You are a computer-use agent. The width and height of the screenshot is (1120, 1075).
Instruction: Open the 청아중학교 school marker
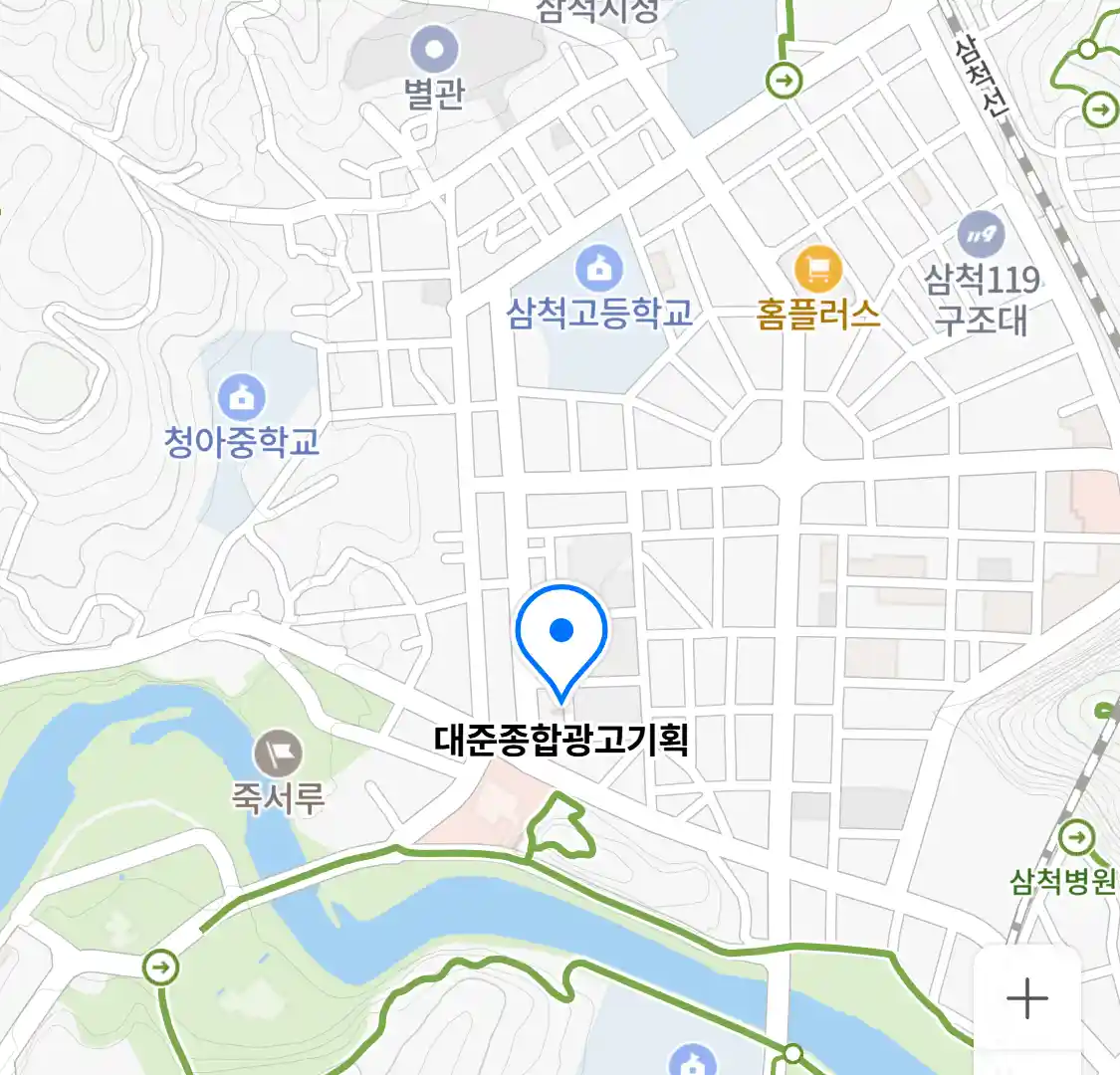(241, 398)
